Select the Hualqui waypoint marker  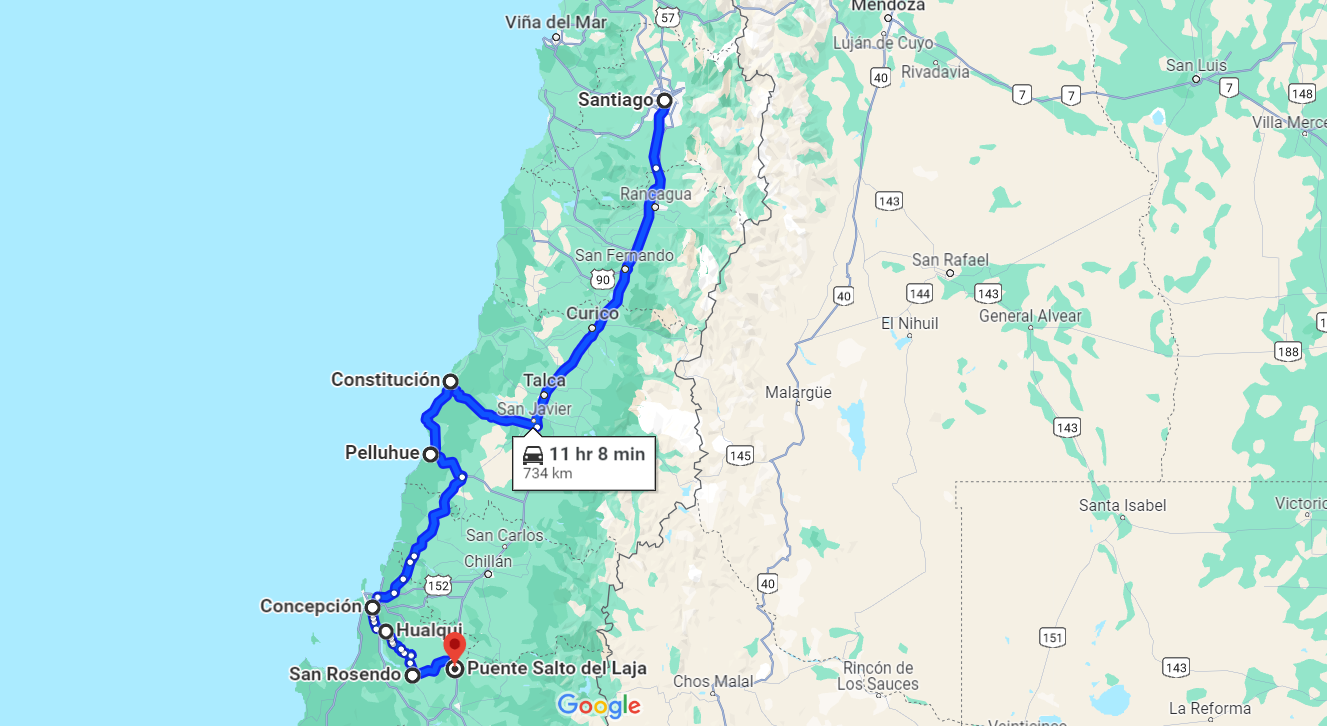pos(386,631)
